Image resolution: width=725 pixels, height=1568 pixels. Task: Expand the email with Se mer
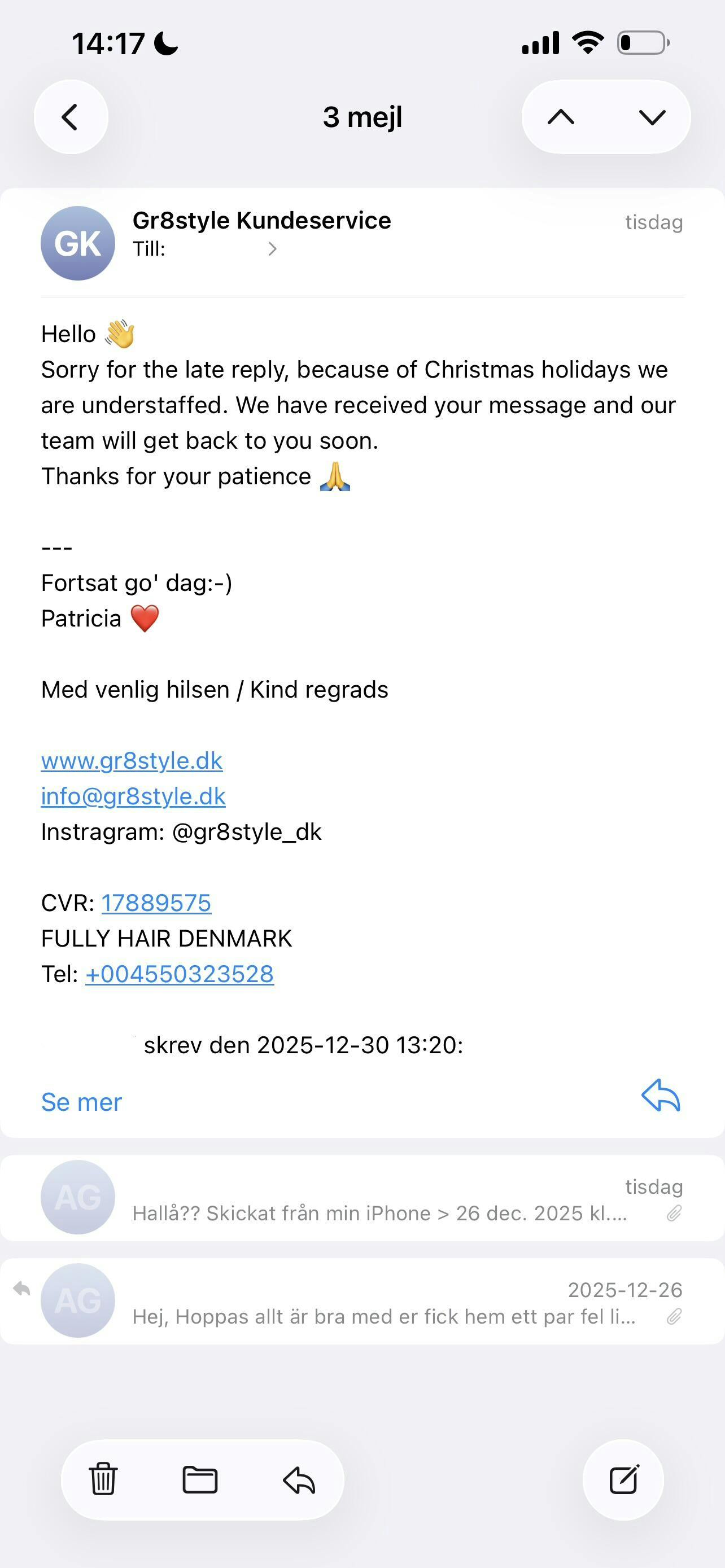[x=81, y=1102]
